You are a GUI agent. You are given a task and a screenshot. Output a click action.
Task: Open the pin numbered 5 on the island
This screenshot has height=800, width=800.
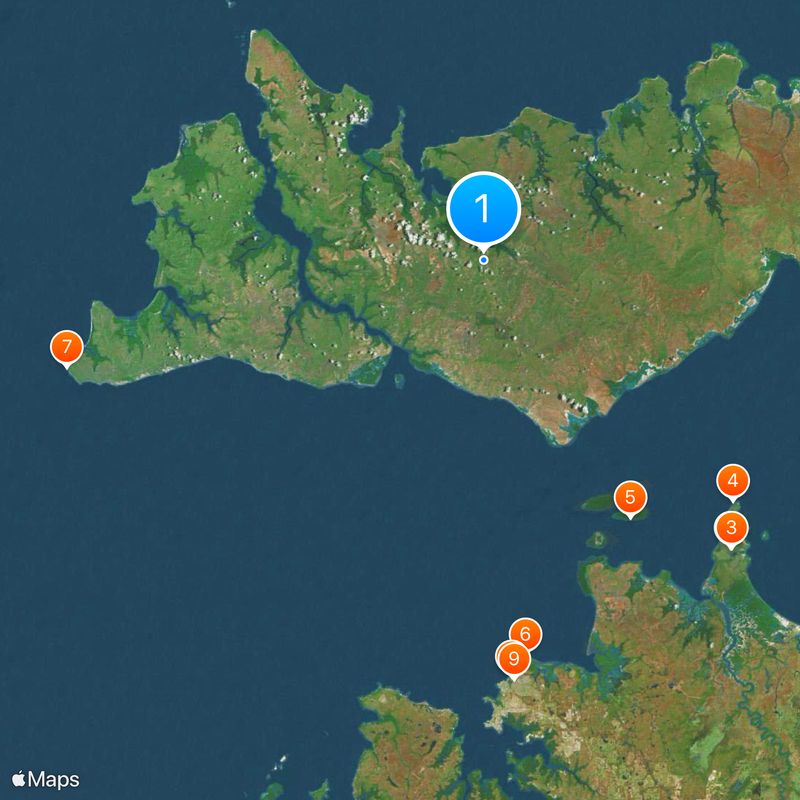coord(630,496)
